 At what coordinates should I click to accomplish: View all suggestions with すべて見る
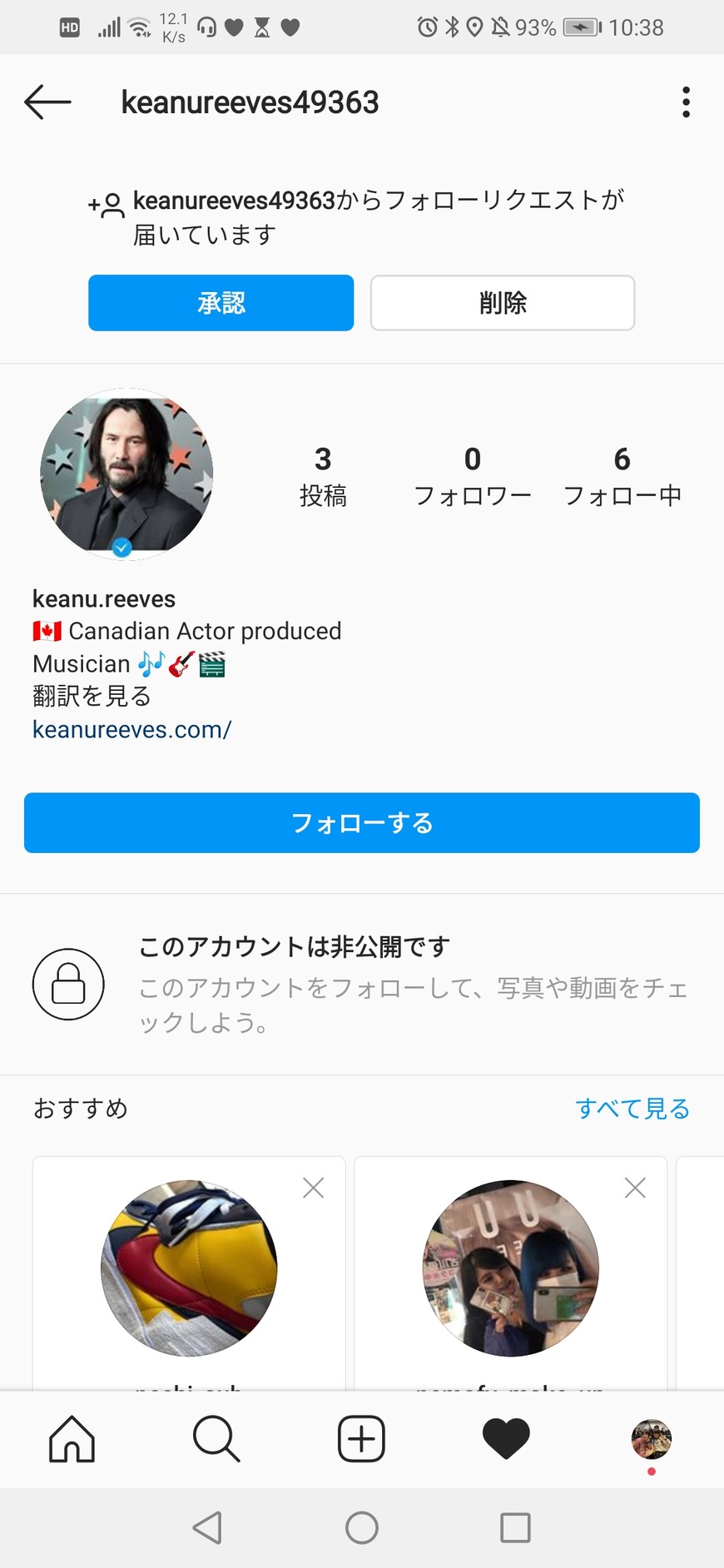pyautogui.click(x=632, y=1109)
